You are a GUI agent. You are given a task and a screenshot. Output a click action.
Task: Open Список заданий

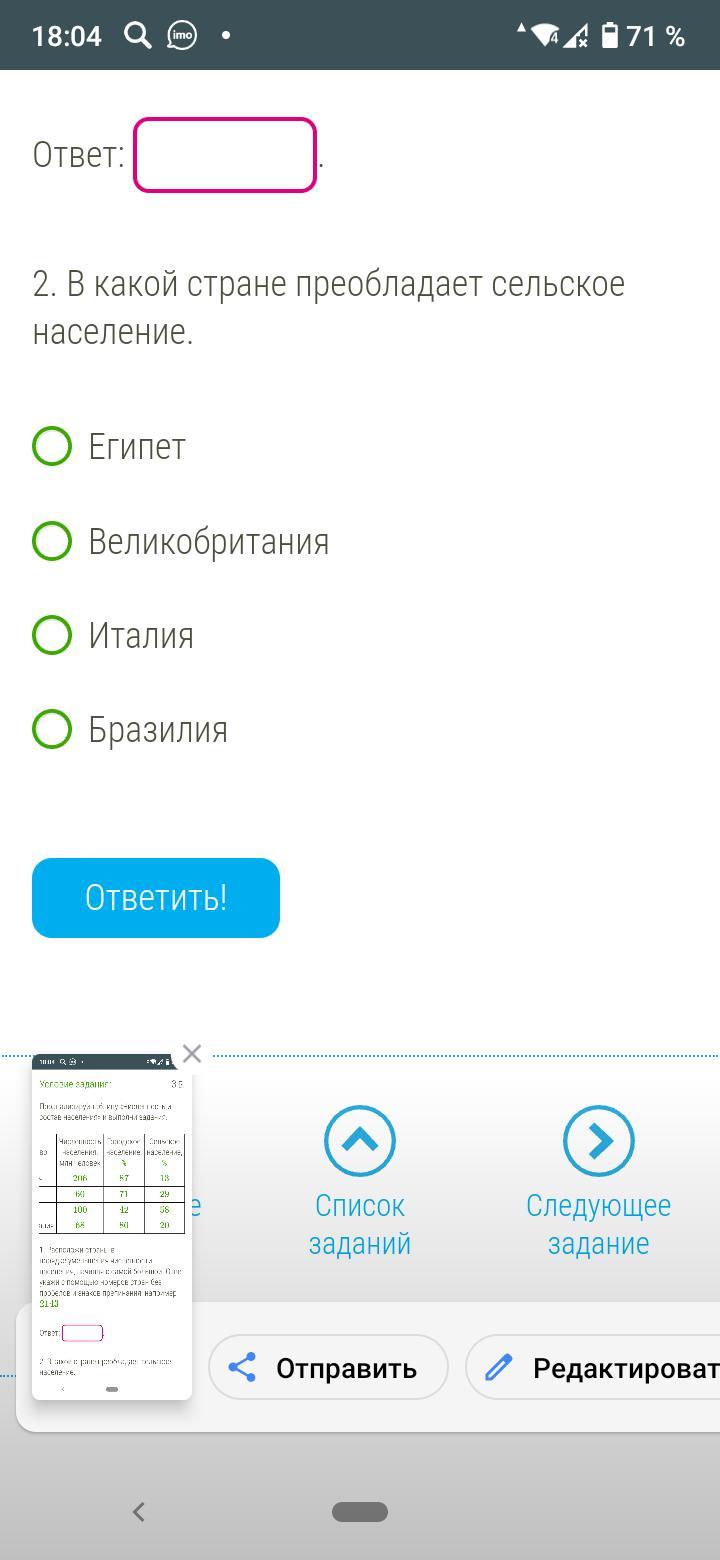[x=359, y=1180]
